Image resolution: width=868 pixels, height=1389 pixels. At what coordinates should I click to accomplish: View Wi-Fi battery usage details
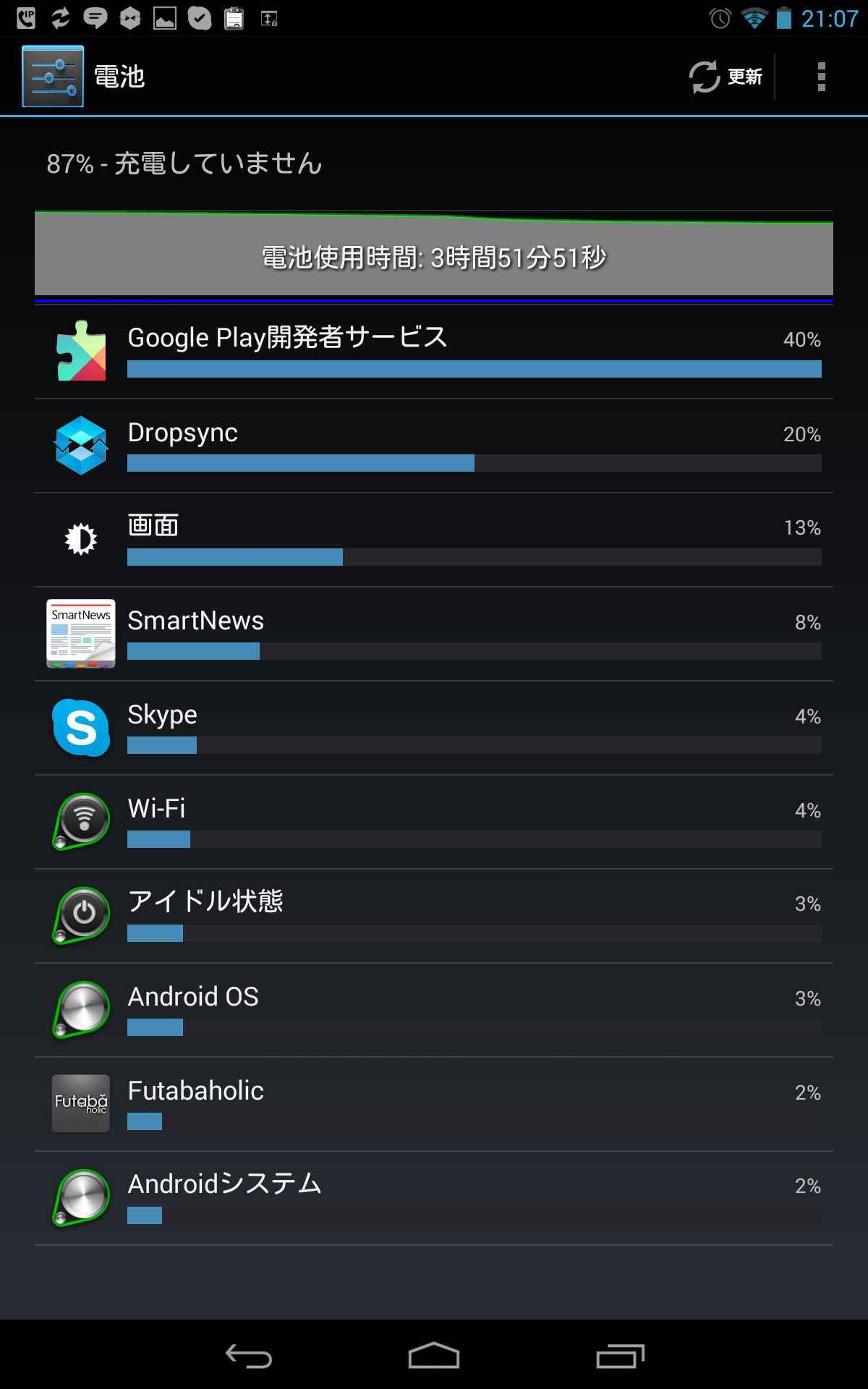tap(434, 822)
